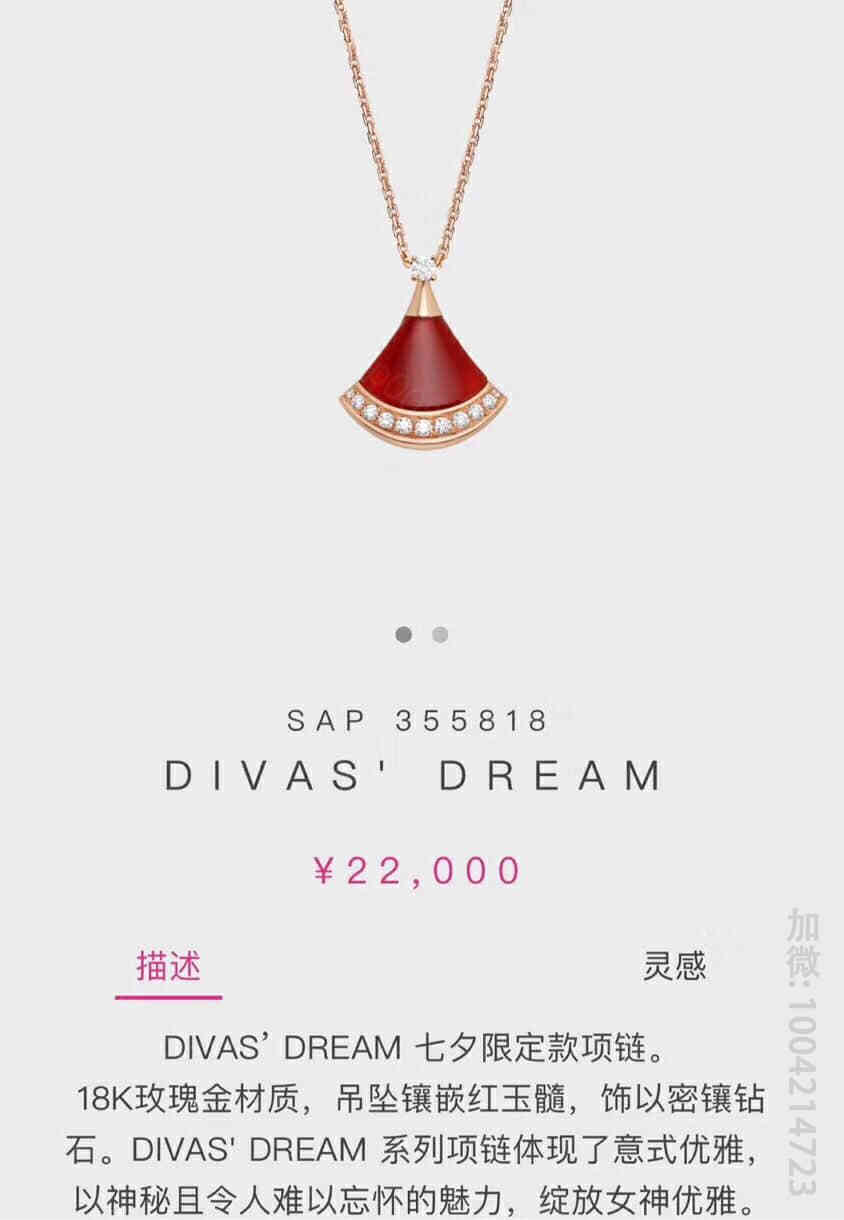The width and height of the screenshot is (844, 1220).
Task: Switch to the 灵感 tab
Action: [x=674, y=967]
